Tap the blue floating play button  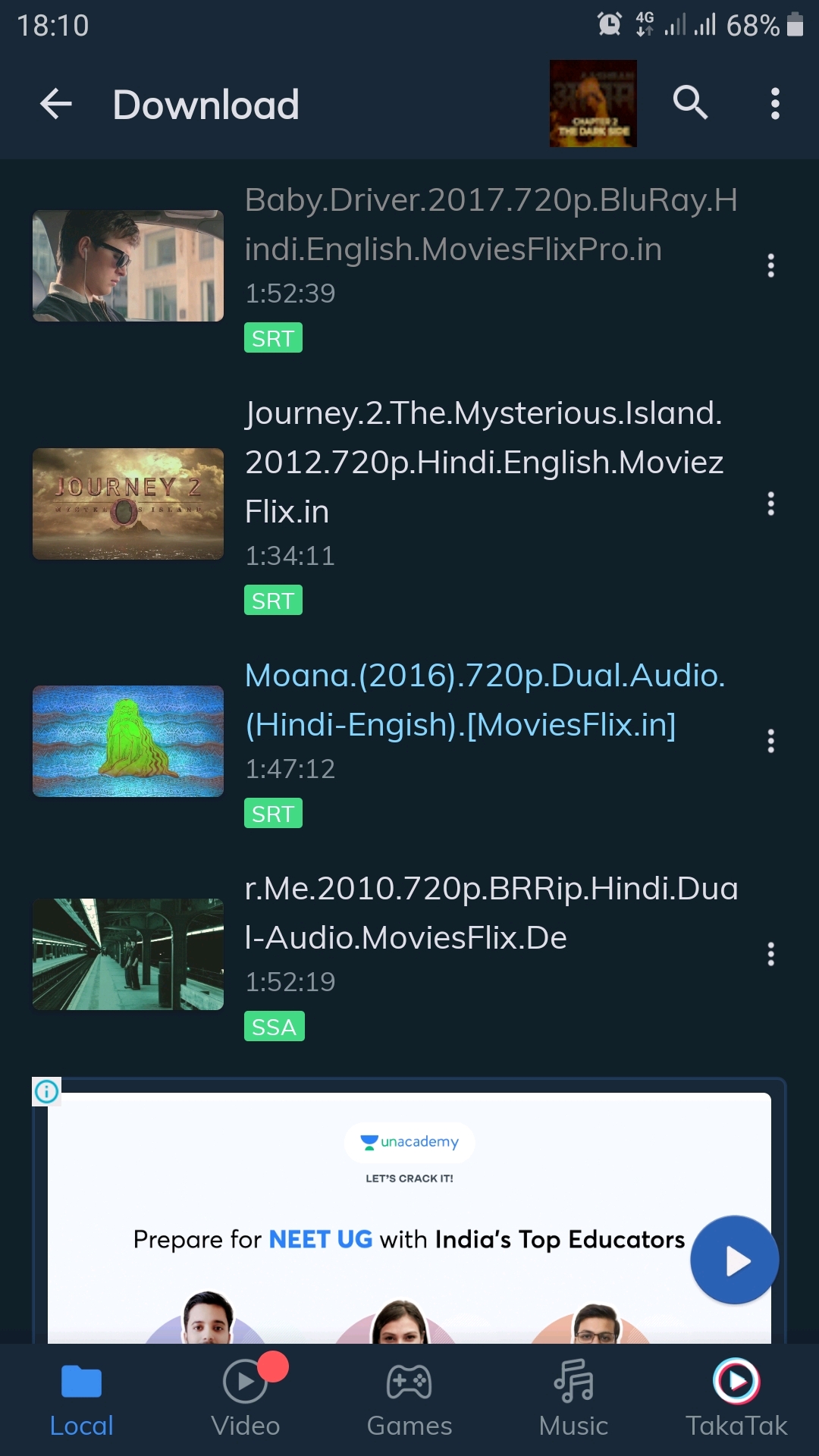(x=734, y=1260)
